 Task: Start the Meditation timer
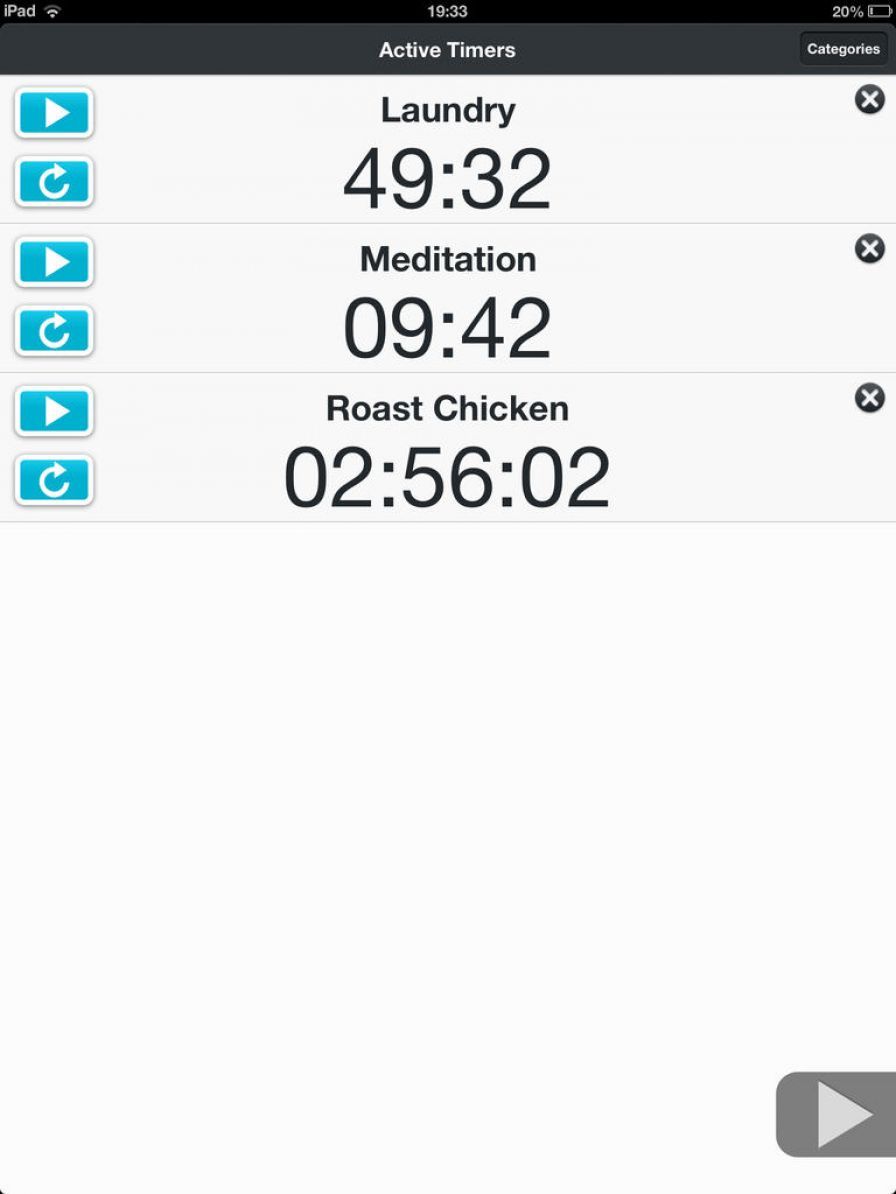coord(54,262)
